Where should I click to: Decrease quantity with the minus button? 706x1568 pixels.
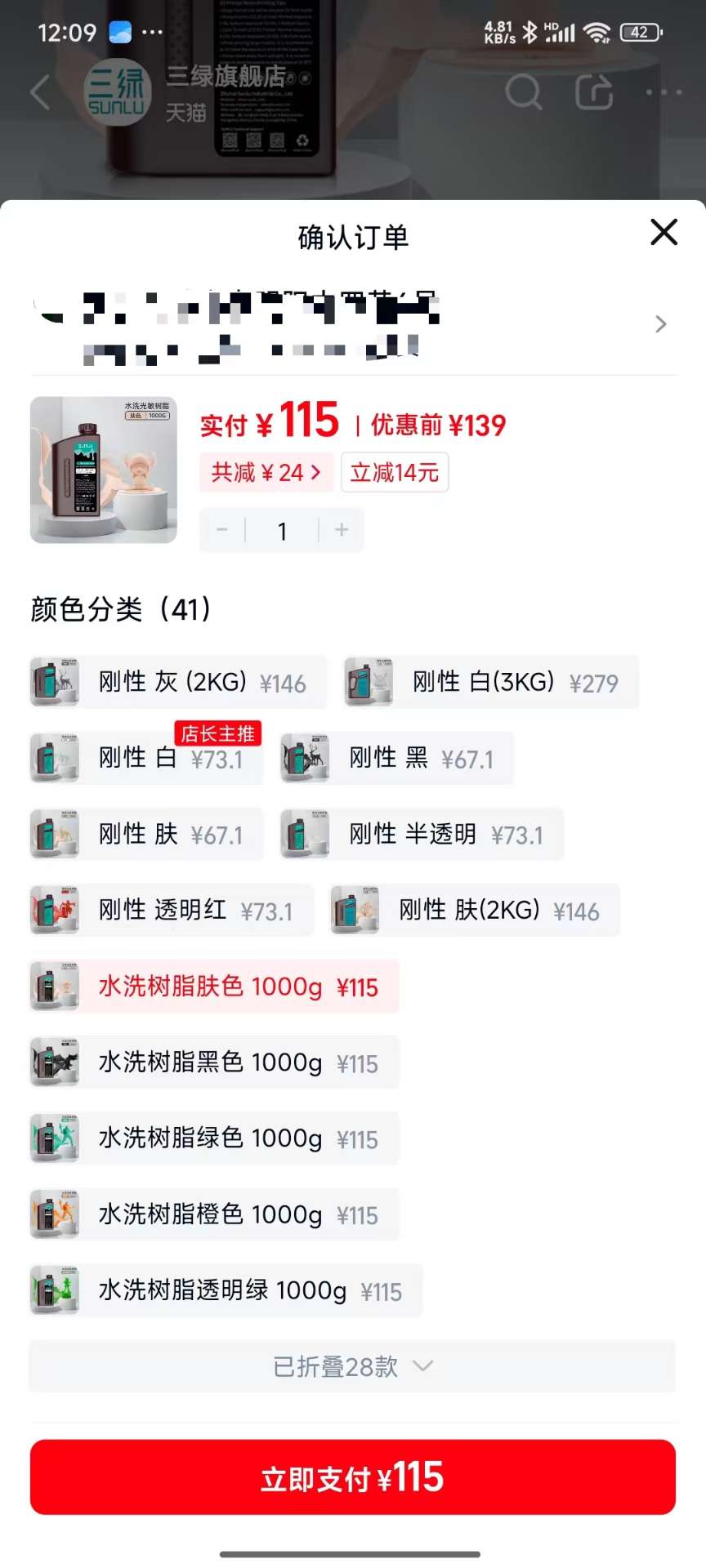coord(222,530)
